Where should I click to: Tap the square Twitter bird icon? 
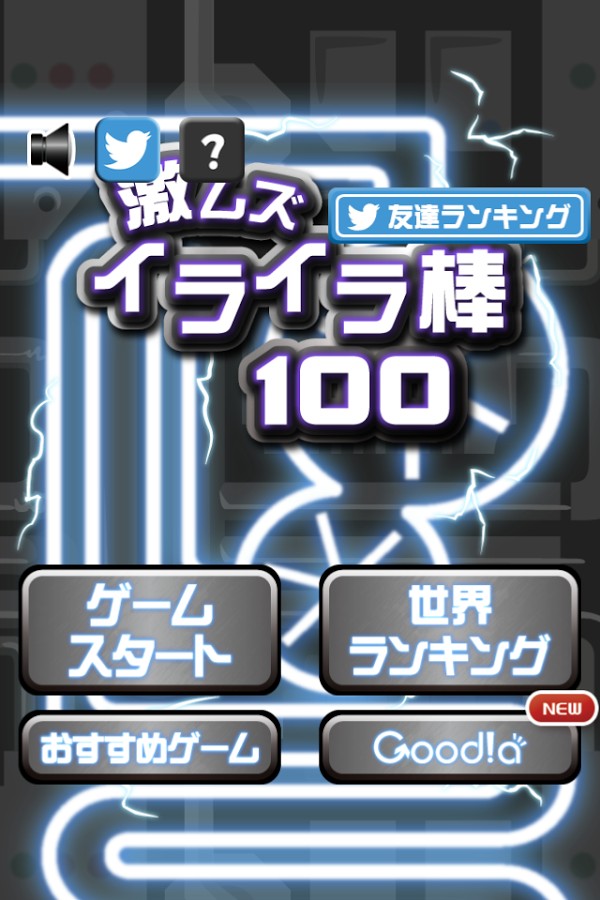127,148
